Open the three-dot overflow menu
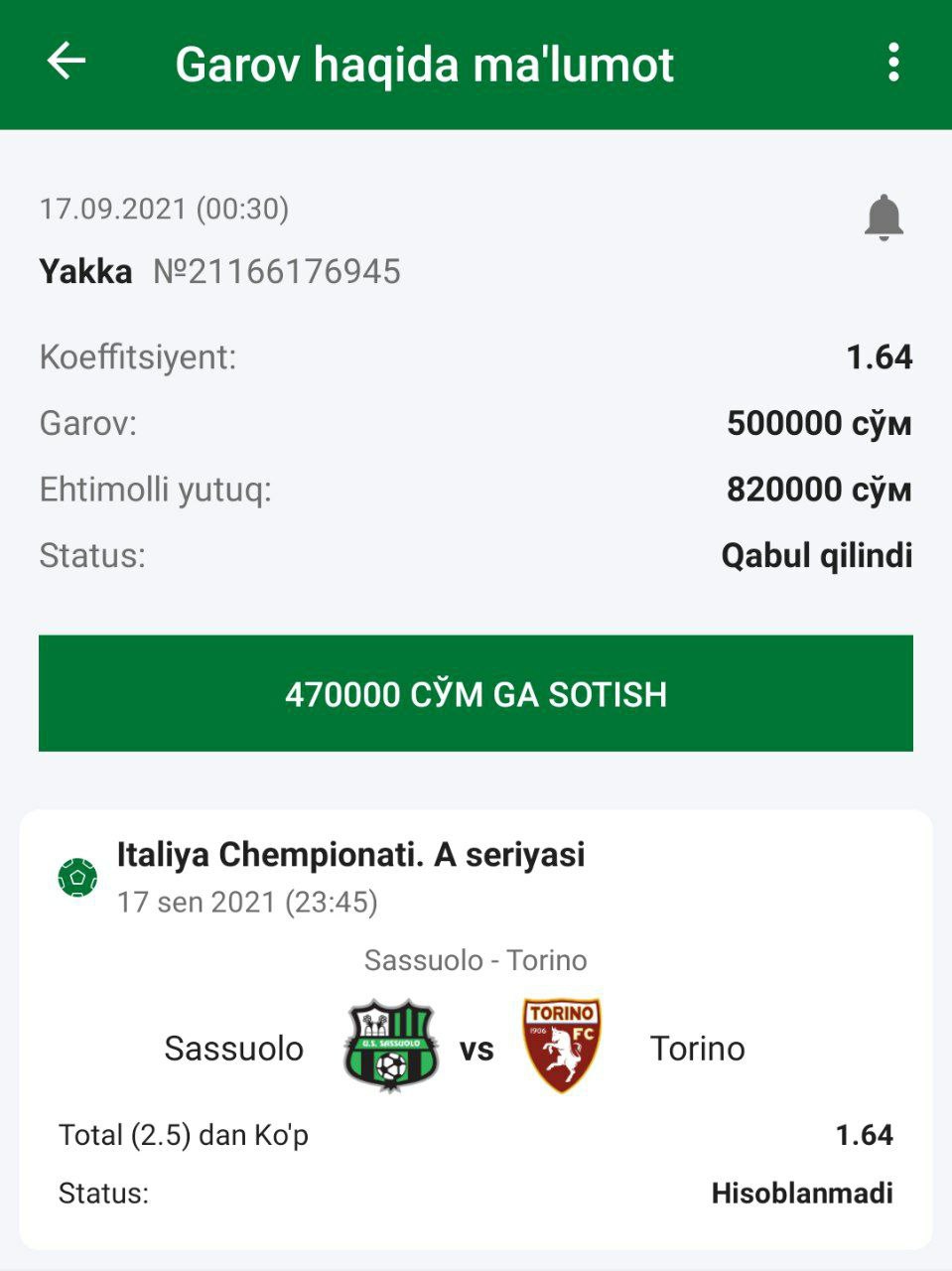Image resolution: width=952 pixels, height=1271 pixels. [x=893, y=63]
